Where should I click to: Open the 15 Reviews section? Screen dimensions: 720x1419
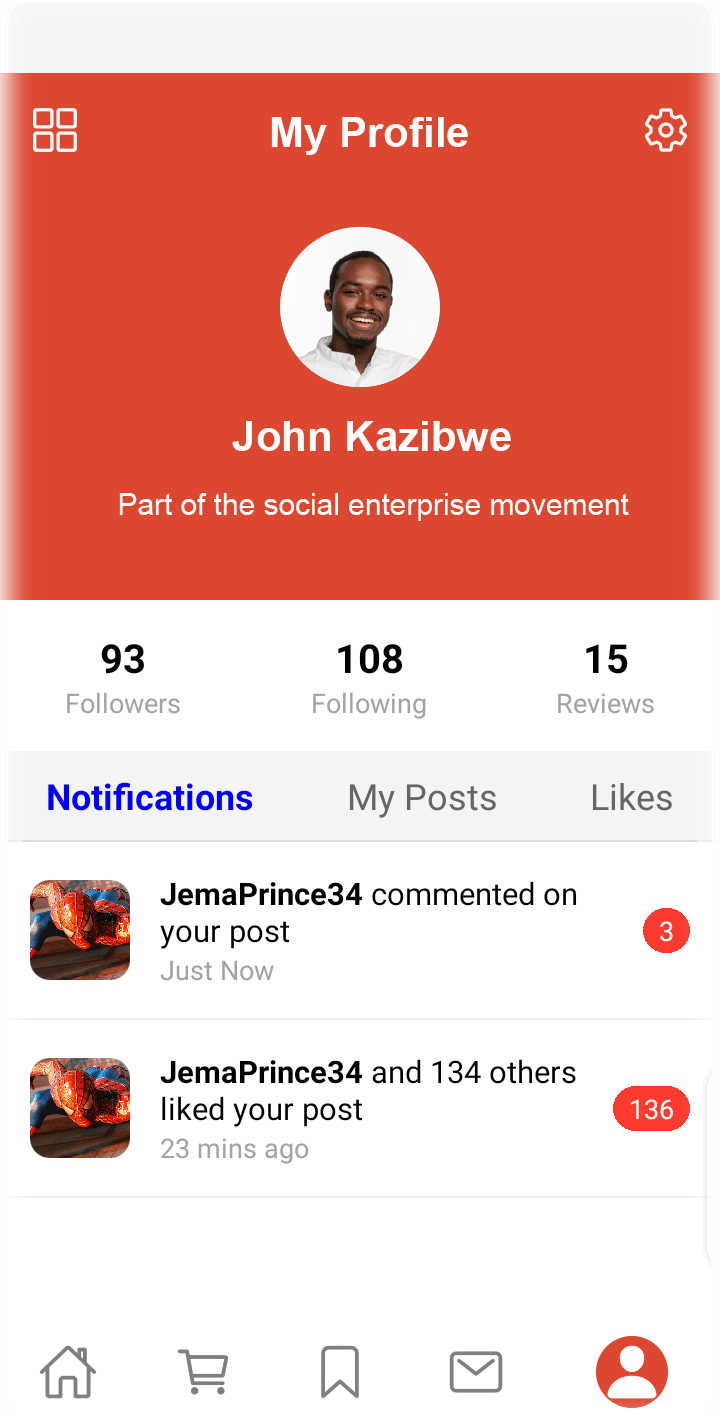(x=606, y=678)
